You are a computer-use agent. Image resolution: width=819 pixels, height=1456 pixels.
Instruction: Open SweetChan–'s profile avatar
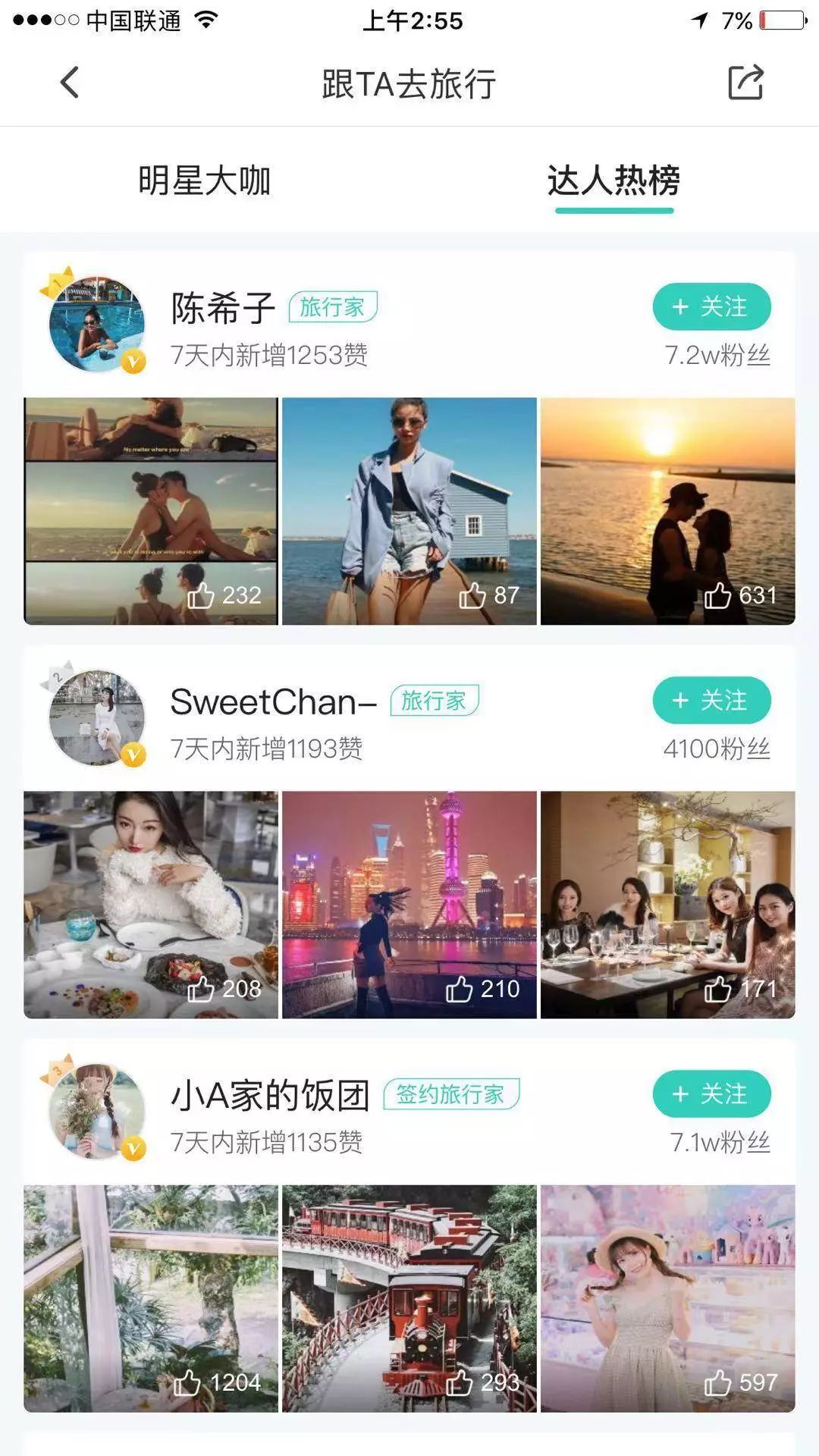tap(96, 717)
